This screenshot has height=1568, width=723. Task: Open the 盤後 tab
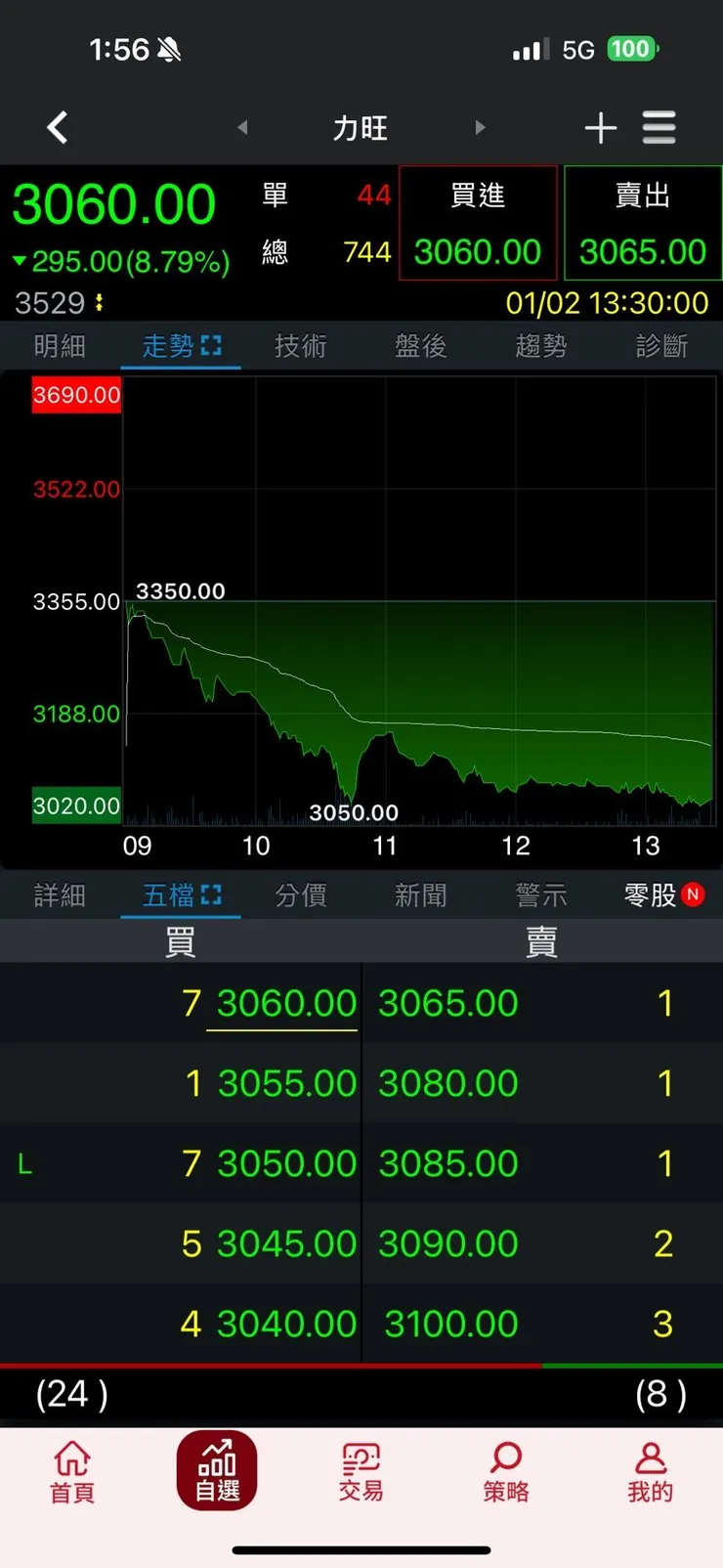tap(421, 346)
